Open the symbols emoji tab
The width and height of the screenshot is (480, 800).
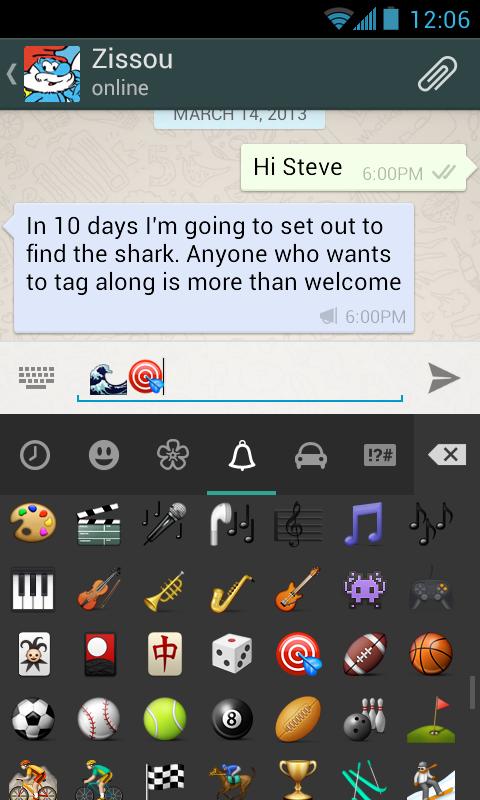pyautogui.click(x=380, y=455)
